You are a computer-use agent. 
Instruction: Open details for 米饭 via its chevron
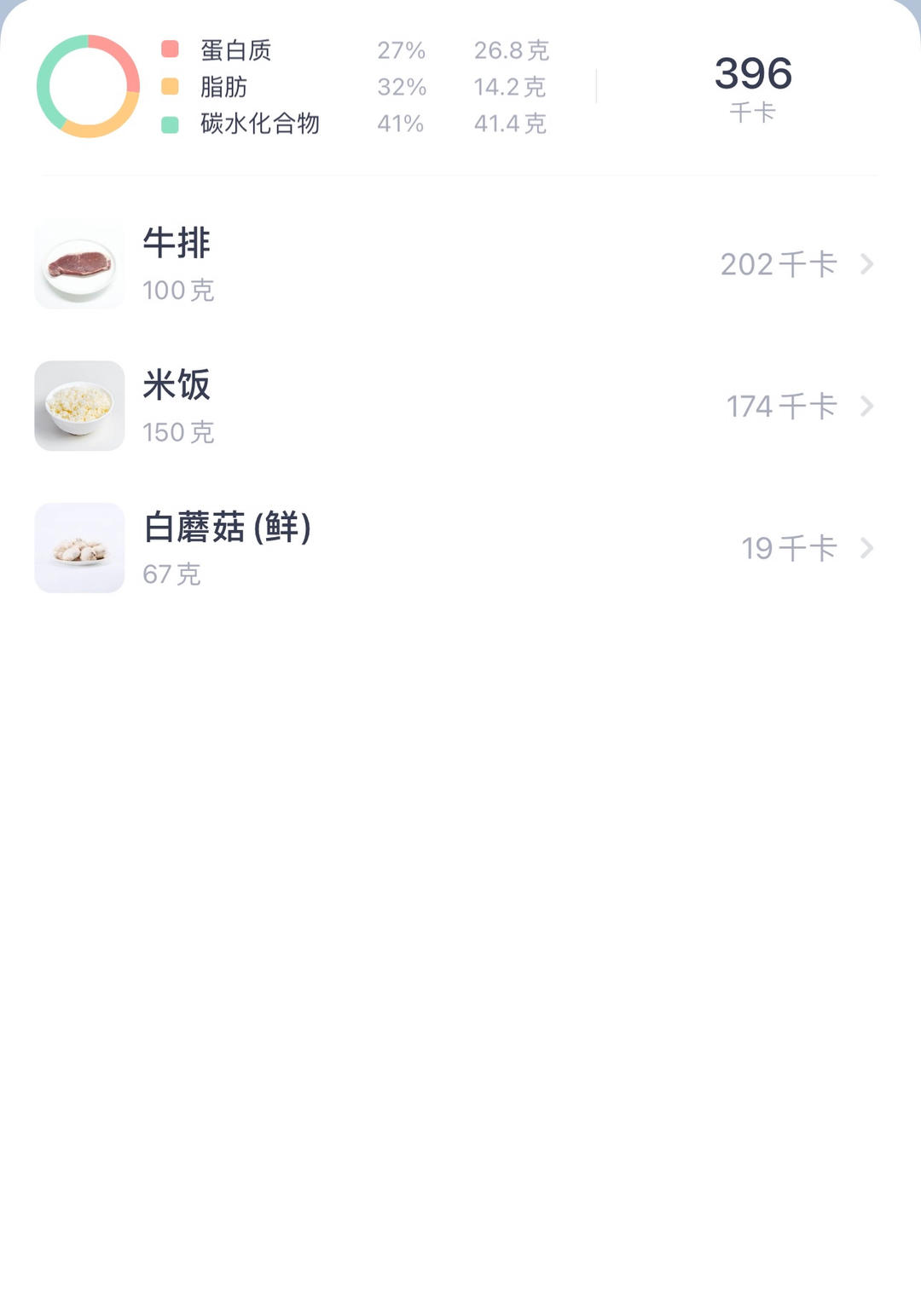(868, 407)
